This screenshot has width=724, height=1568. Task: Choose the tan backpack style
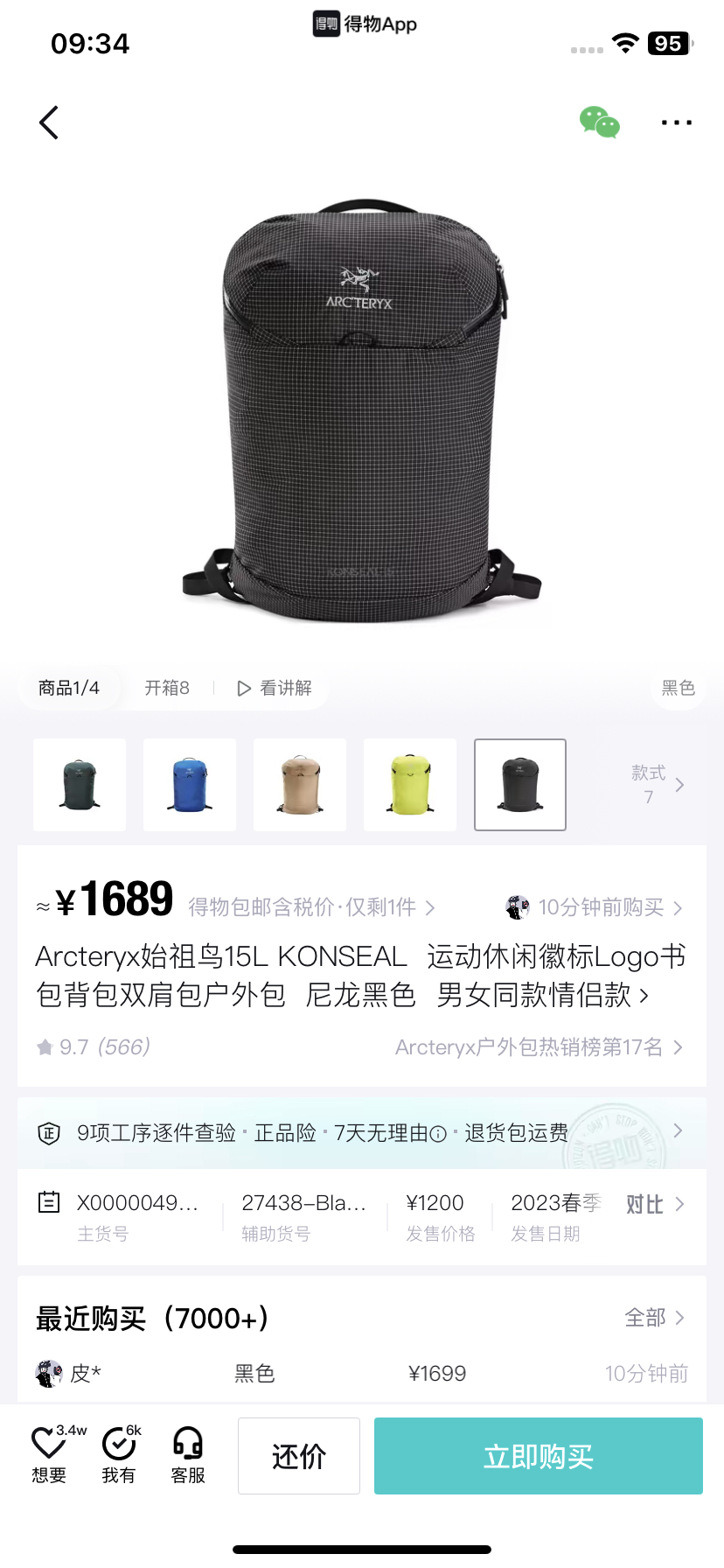300,784
